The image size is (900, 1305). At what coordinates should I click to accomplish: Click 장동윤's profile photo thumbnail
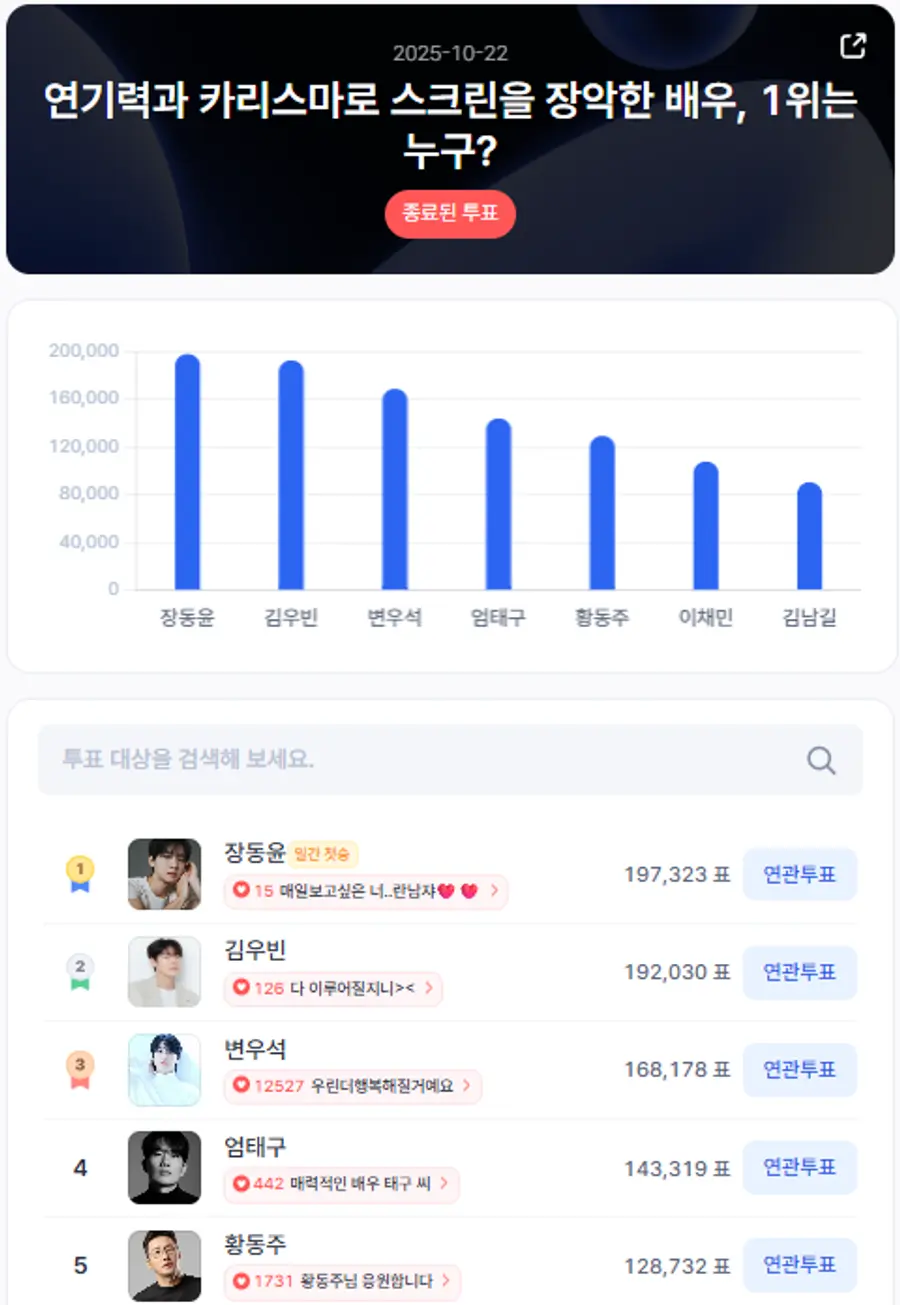[164, 873]
